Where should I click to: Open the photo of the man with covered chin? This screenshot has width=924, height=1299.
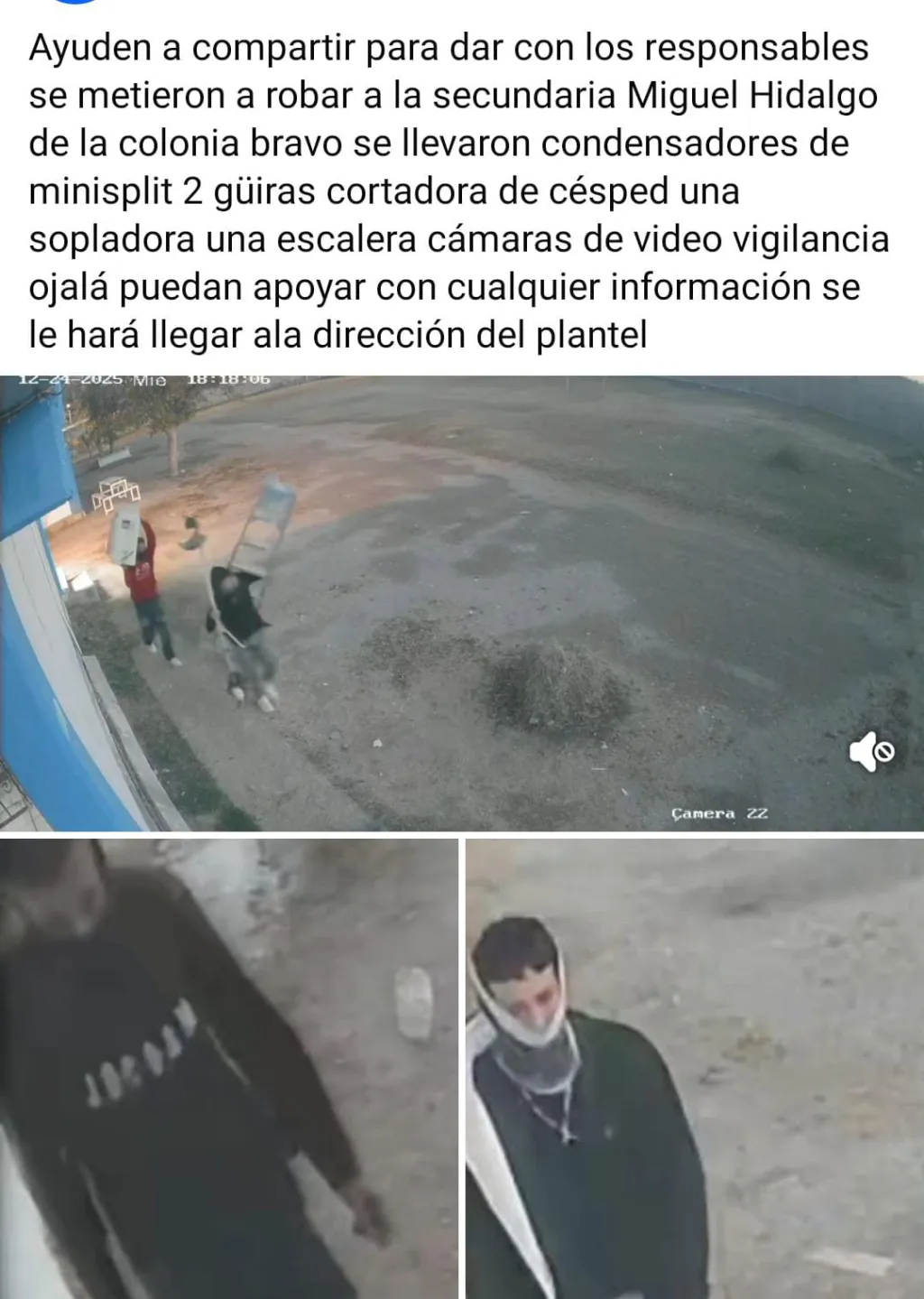click(x=693, y=1067)
